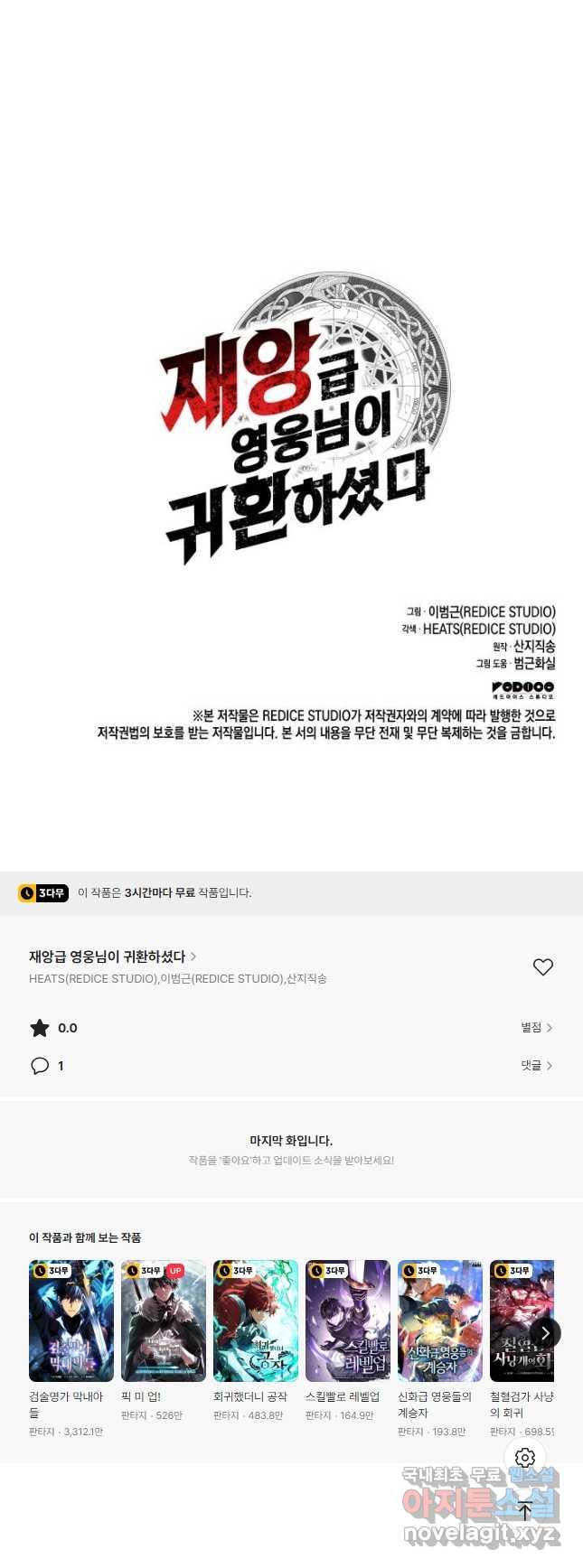Like this webtoon with the heart icon
Image resolution: width=583 pixels, height=1568 pixels.
542,966
